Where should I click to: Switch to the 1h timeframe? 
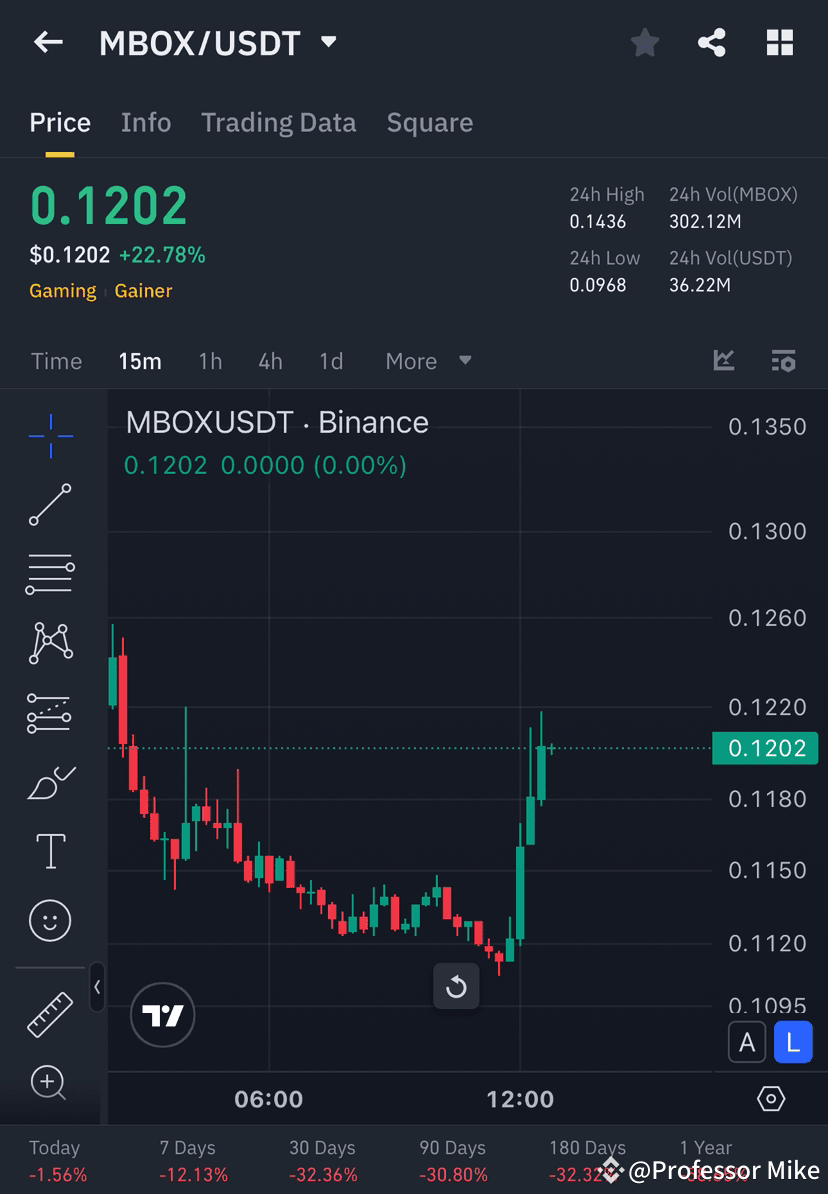[x=210, y=361]
